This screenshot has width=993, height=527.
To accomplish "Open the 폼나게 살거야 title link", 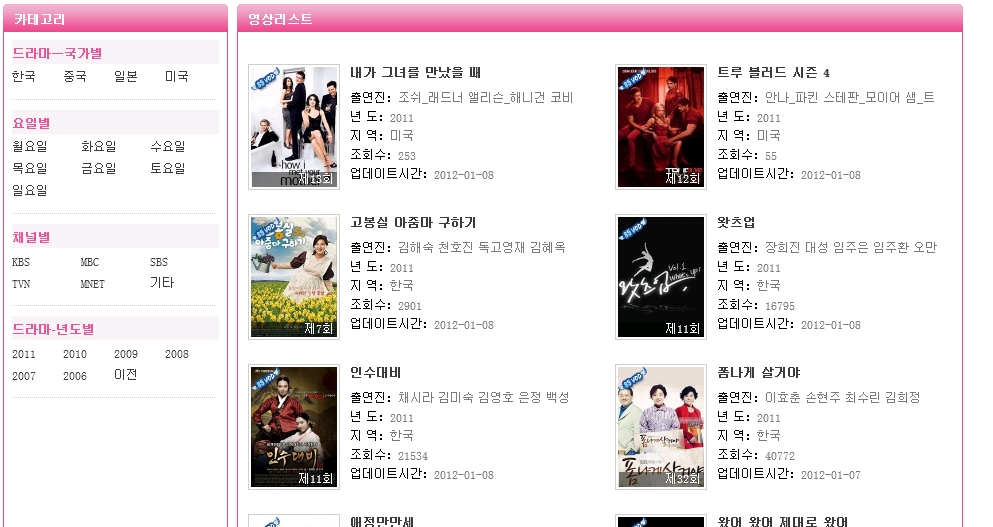I will coord(759,373).
